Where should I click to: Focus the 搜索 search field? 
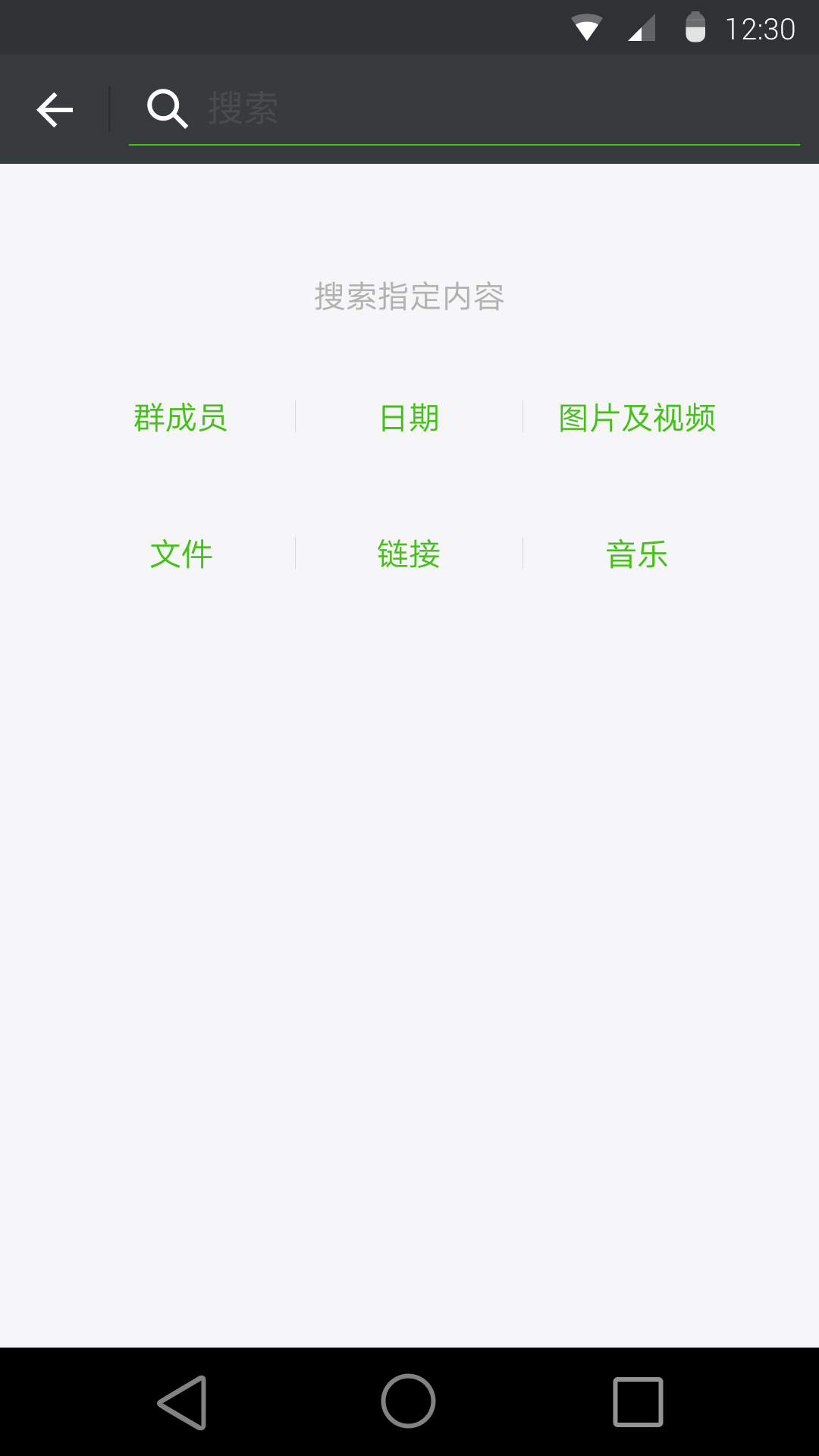[485, 109]
